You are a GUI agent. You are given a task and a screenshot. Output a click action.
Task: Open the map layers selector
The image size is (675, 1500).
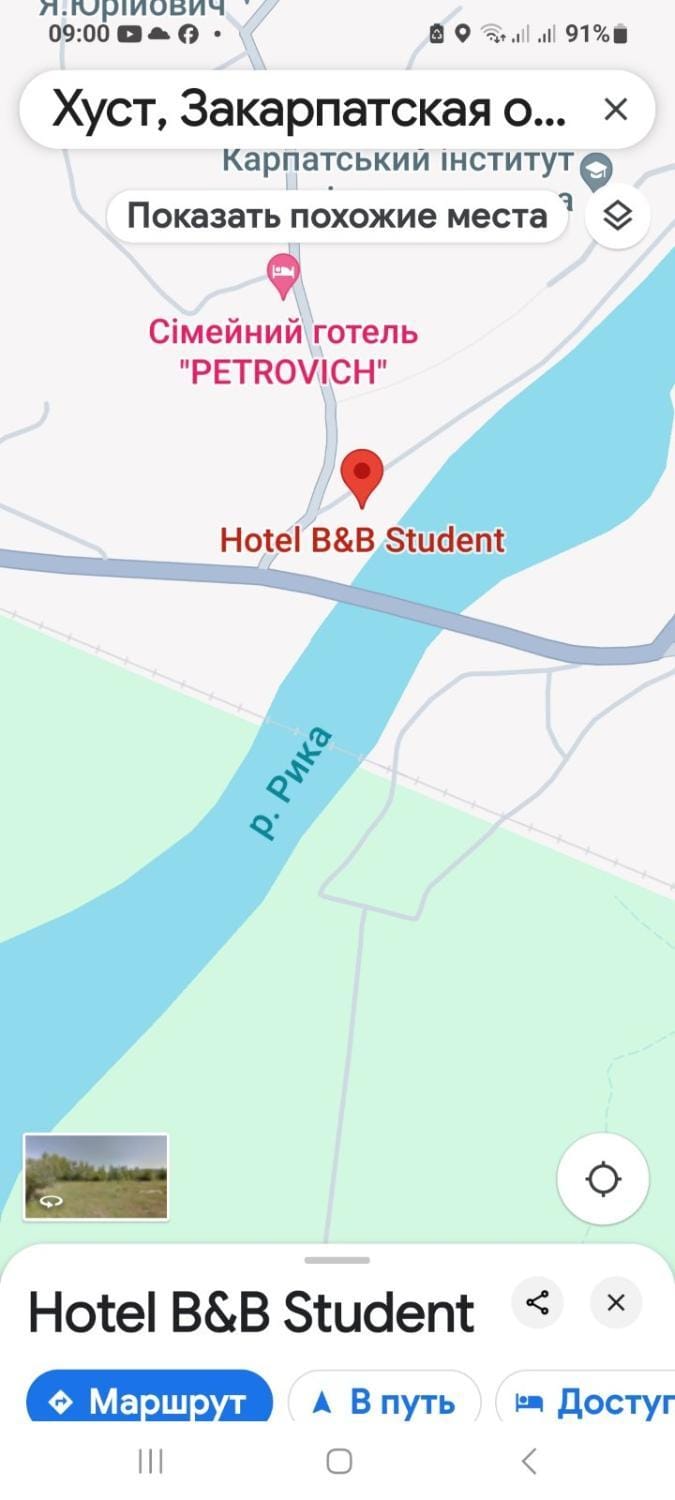(x=617, y=215)
